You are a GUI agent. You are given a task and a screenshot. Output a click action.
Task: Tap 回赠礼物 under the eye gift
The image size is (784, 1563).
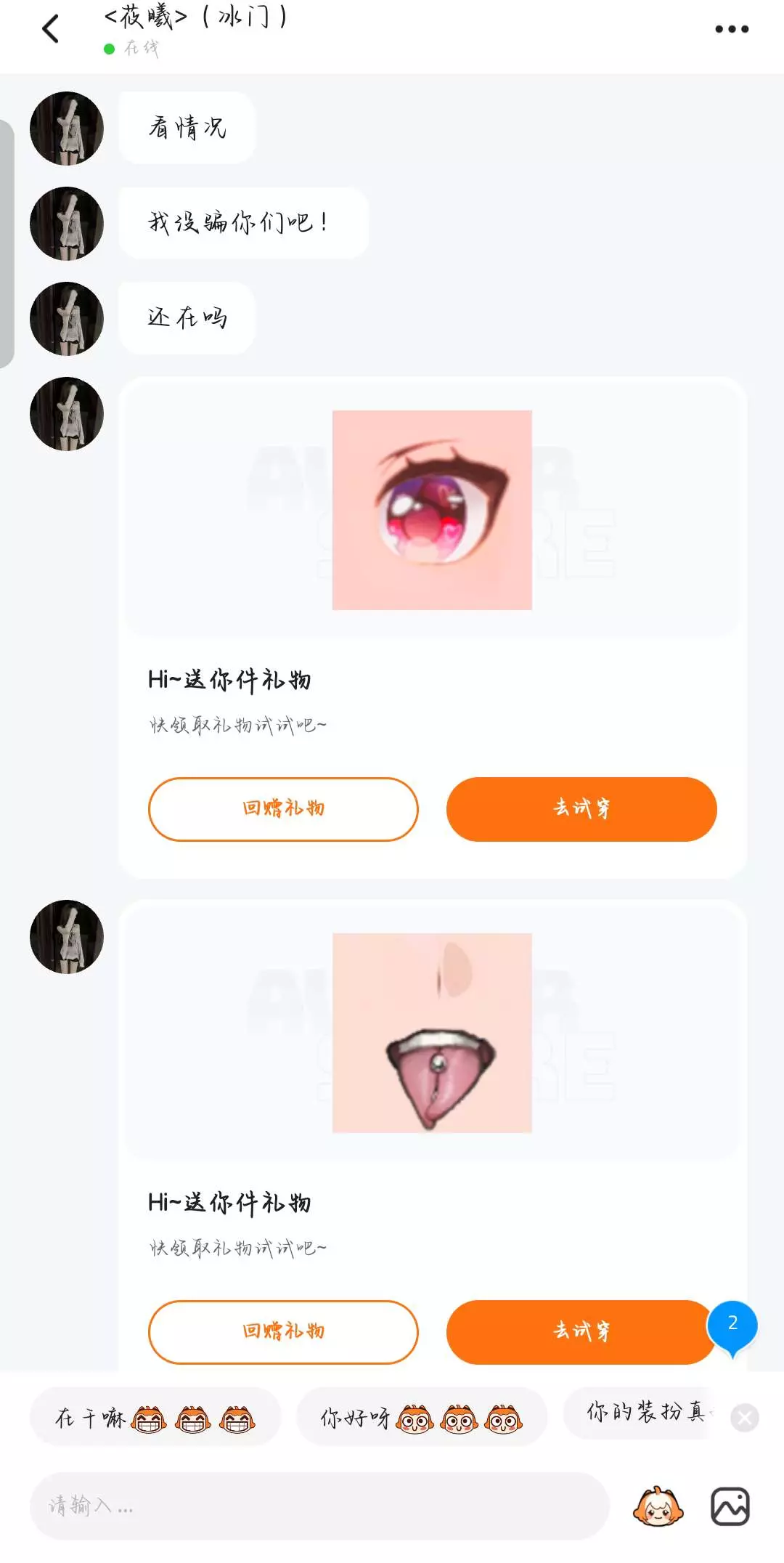[x=283, y=809]
